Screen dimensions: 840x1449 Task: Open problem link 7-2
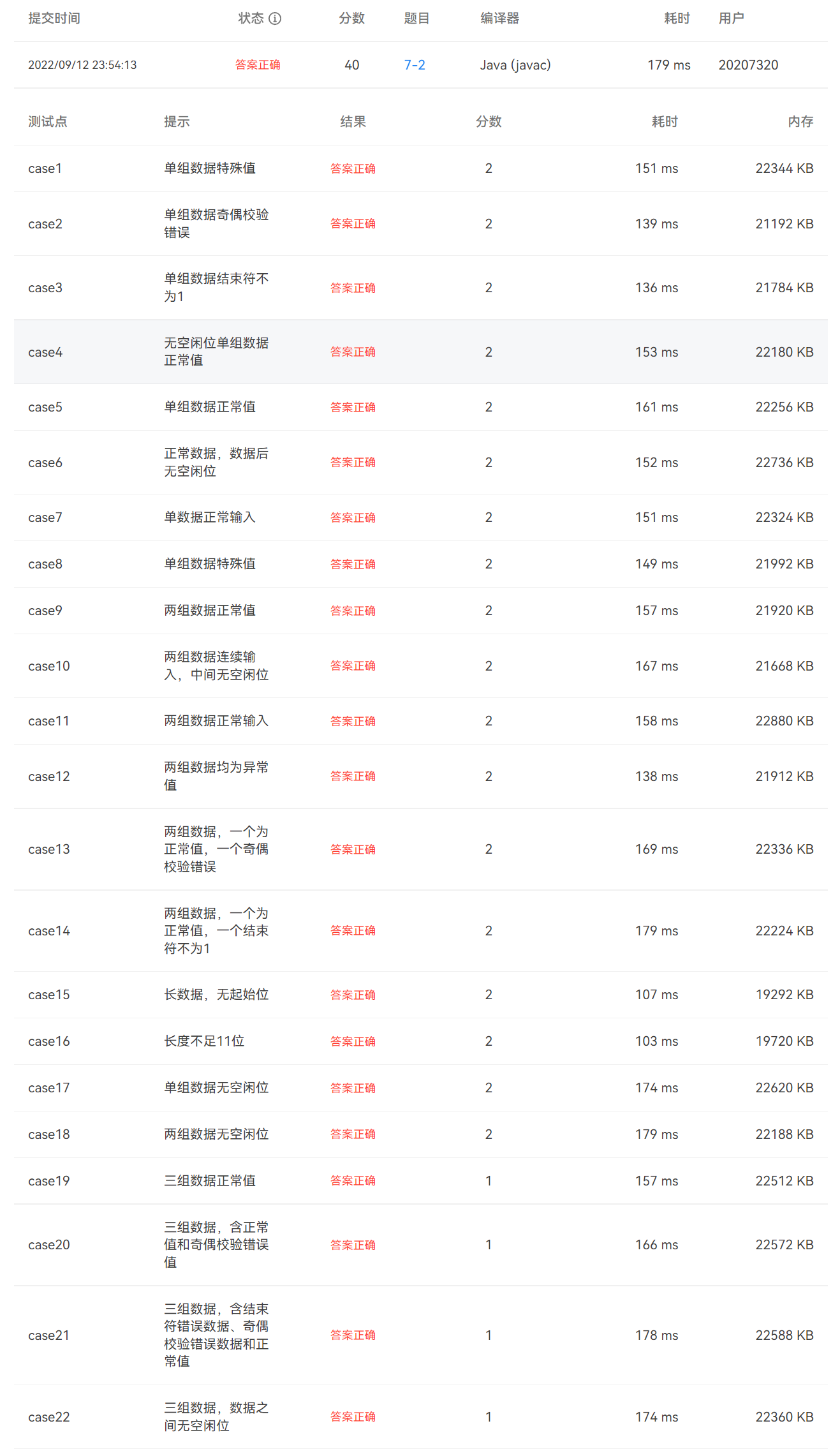pos(415,65)
